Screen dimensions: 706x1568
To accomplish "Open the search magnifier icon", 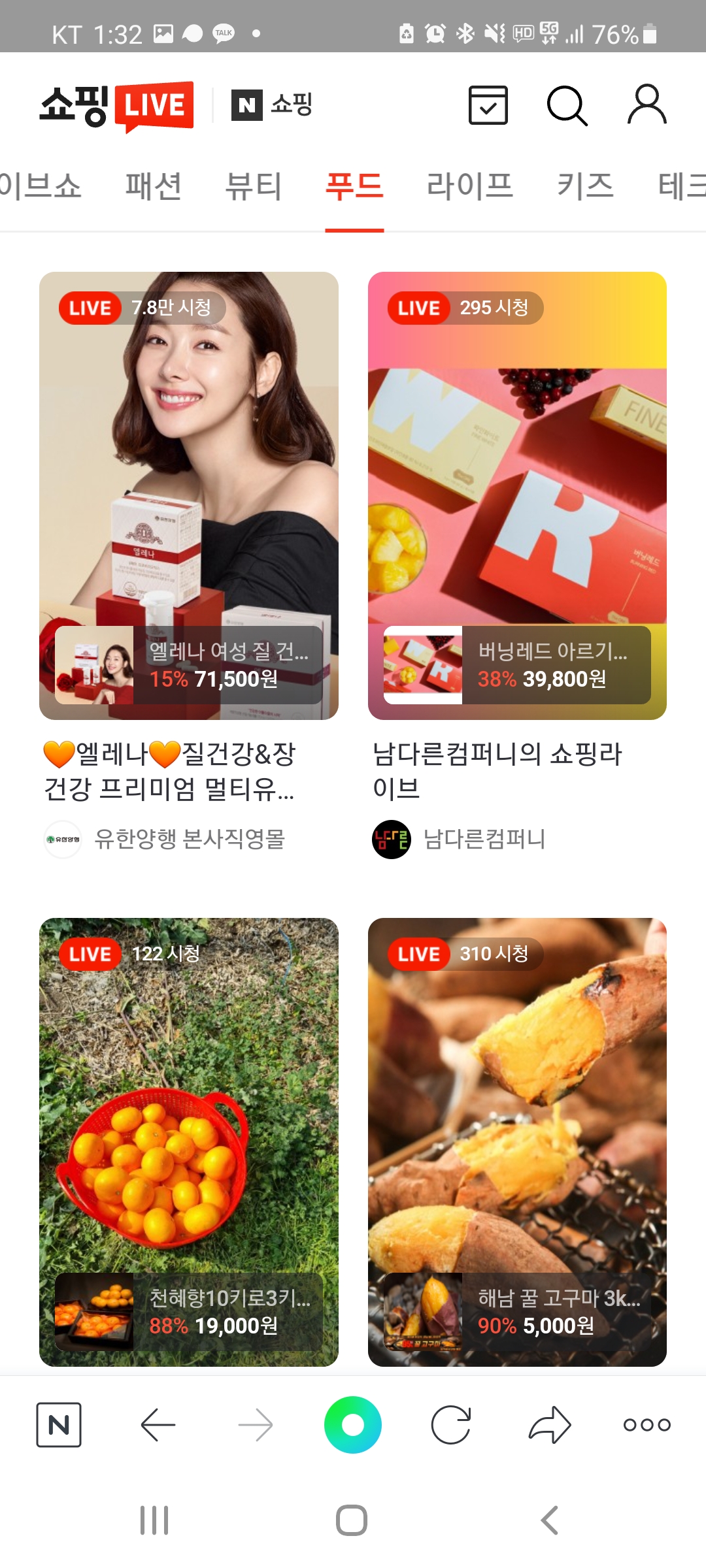I will (567, 105).
